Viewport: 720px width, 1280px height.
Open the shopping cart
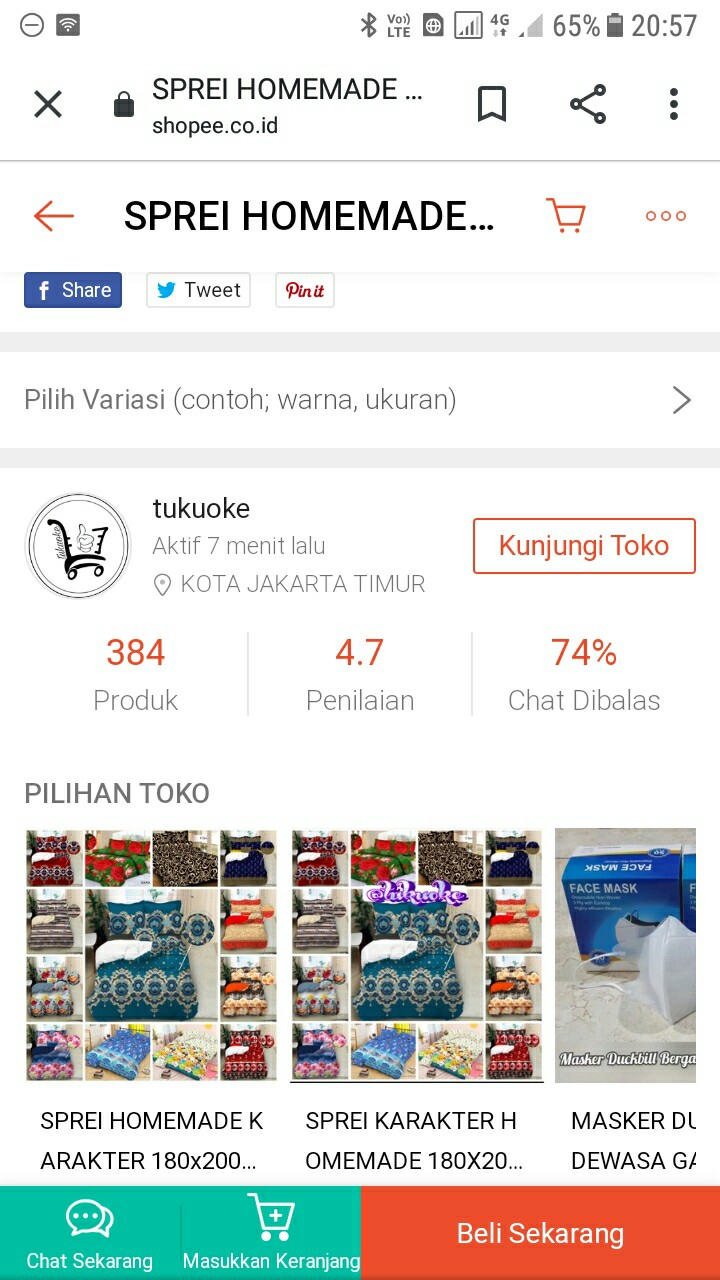click(566, 216)
